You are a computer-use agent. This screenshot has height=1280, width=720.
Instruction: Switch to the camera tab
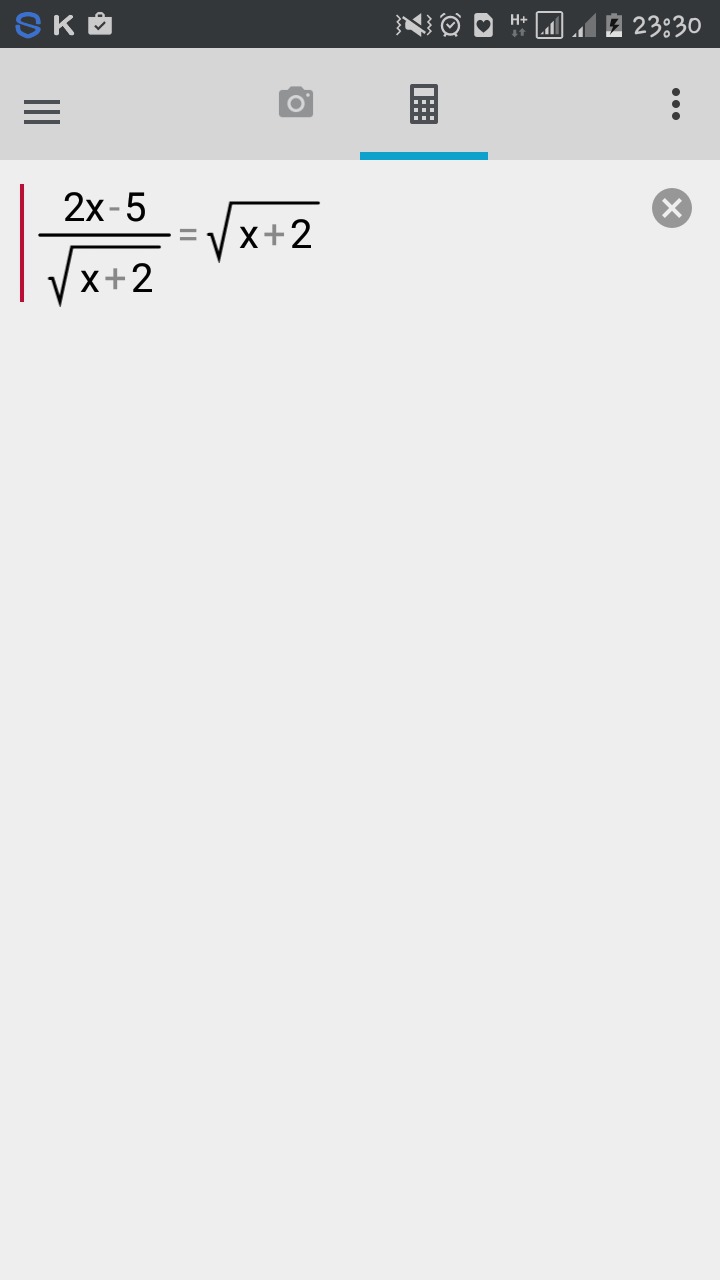(296, 103)
